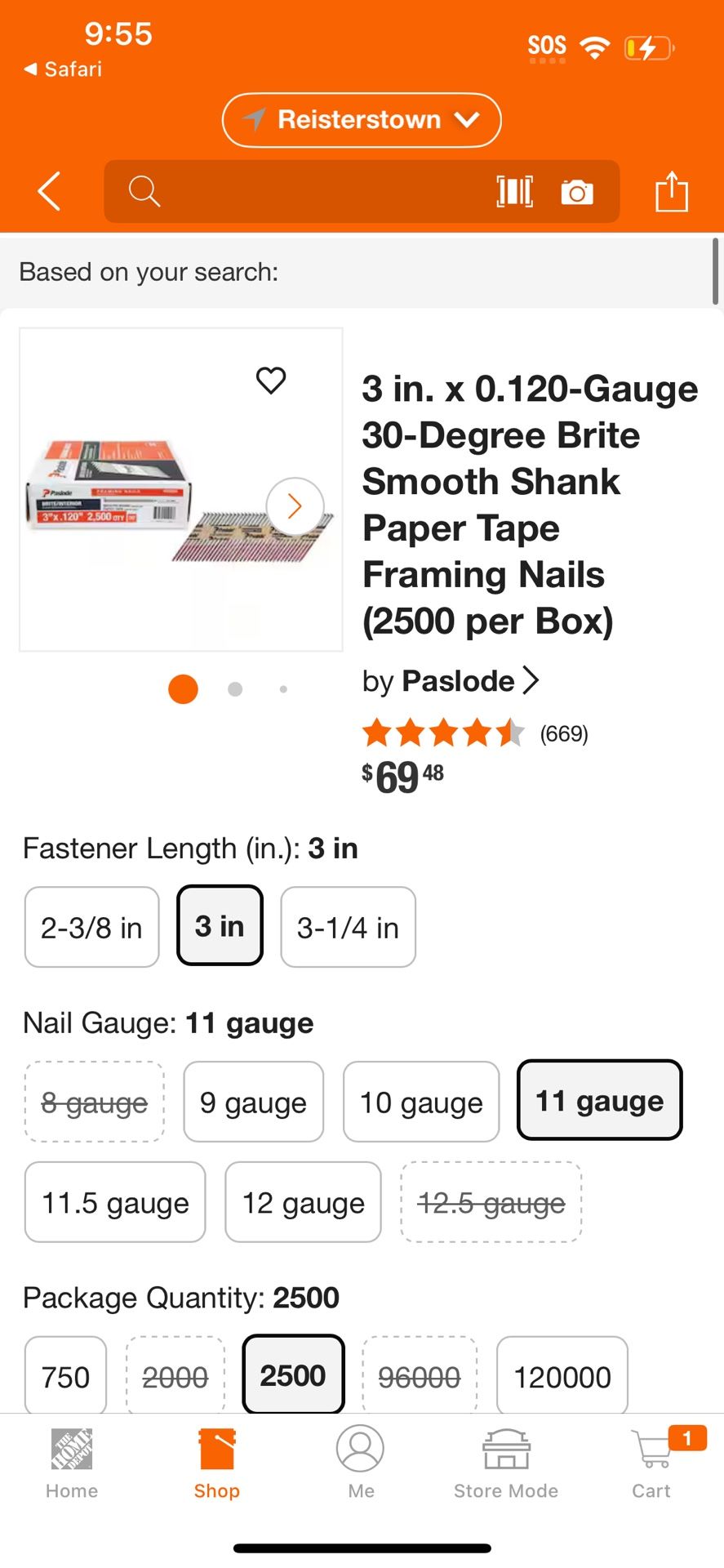This screenshot has width=724, height=1568.
Task: Tap the barcode scanner icon in search bar
Action: (515, 192)
